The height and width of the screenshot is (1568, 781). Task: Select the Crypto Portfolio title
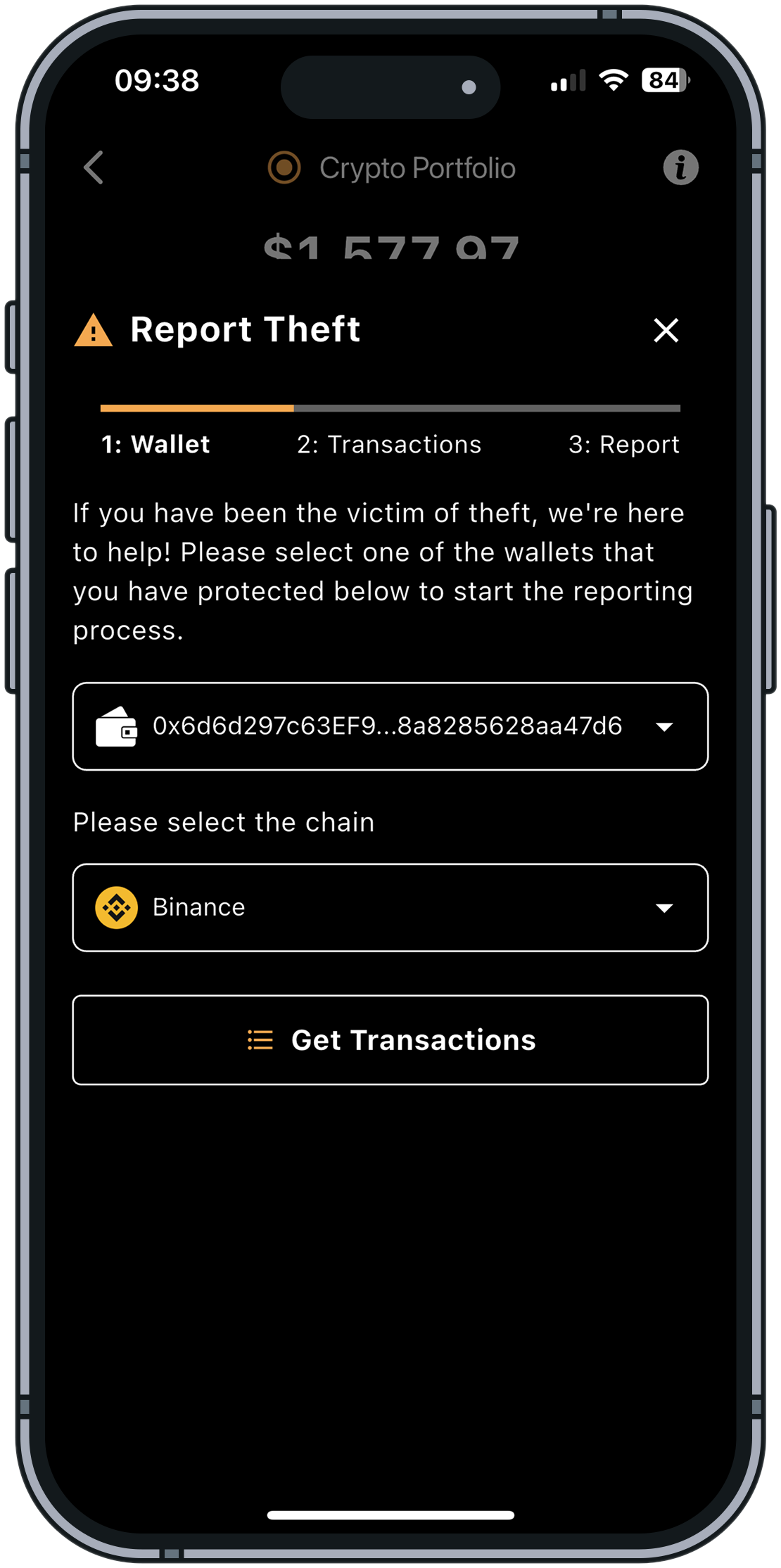click(418, 167)
